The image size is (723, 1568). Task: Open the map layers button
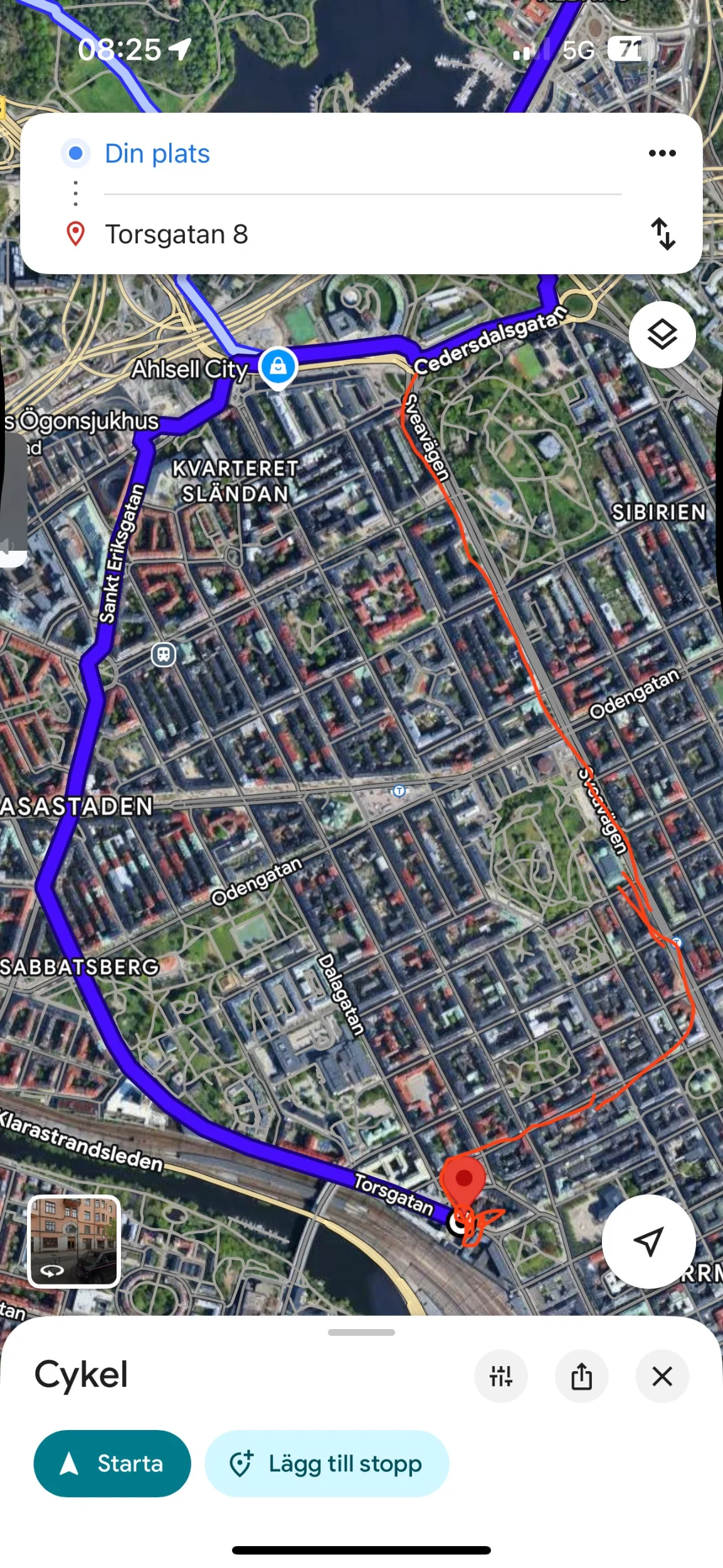(662, 334)
